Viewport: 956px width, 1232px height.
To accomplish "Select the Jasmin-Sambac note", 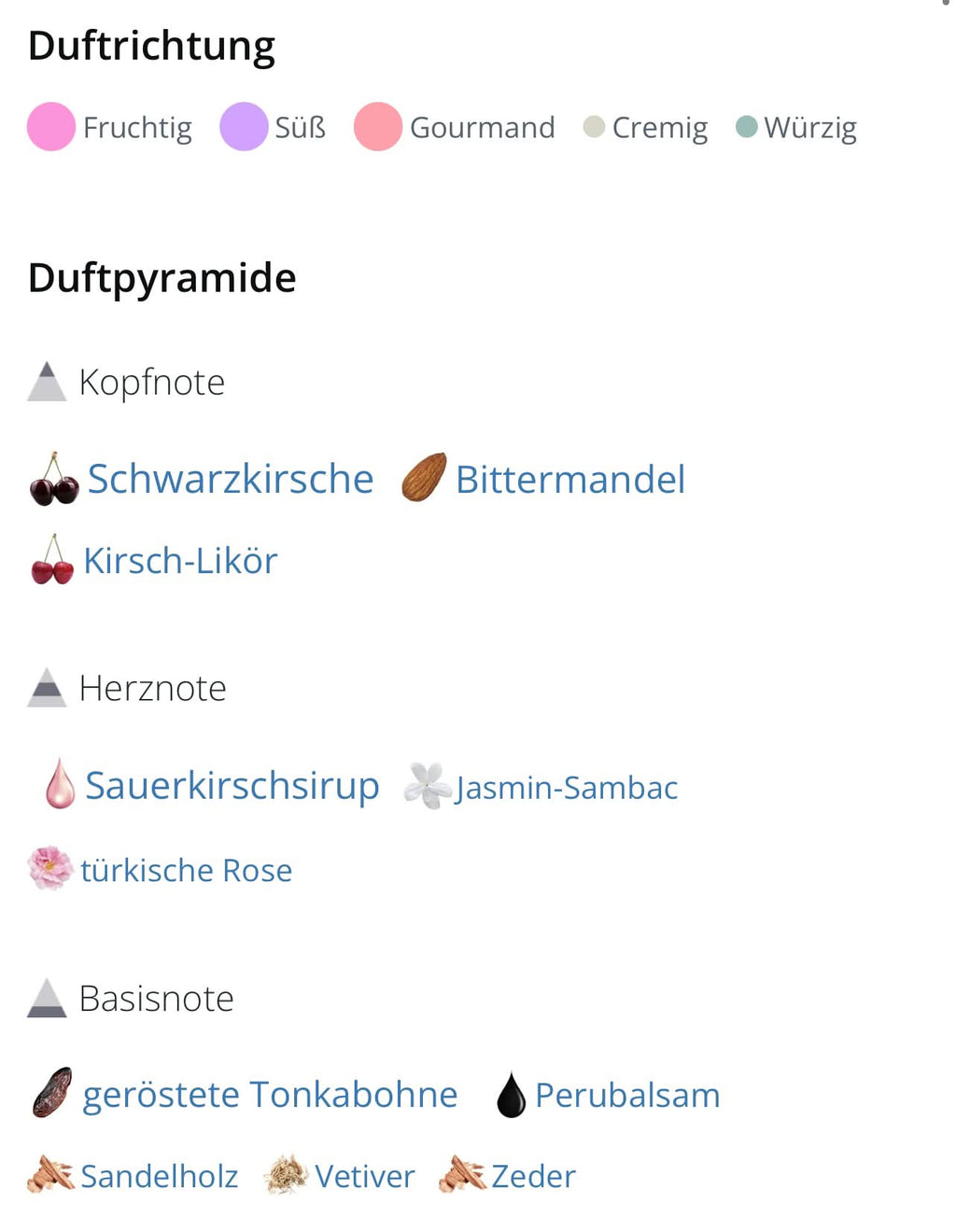I will (566, 788).
